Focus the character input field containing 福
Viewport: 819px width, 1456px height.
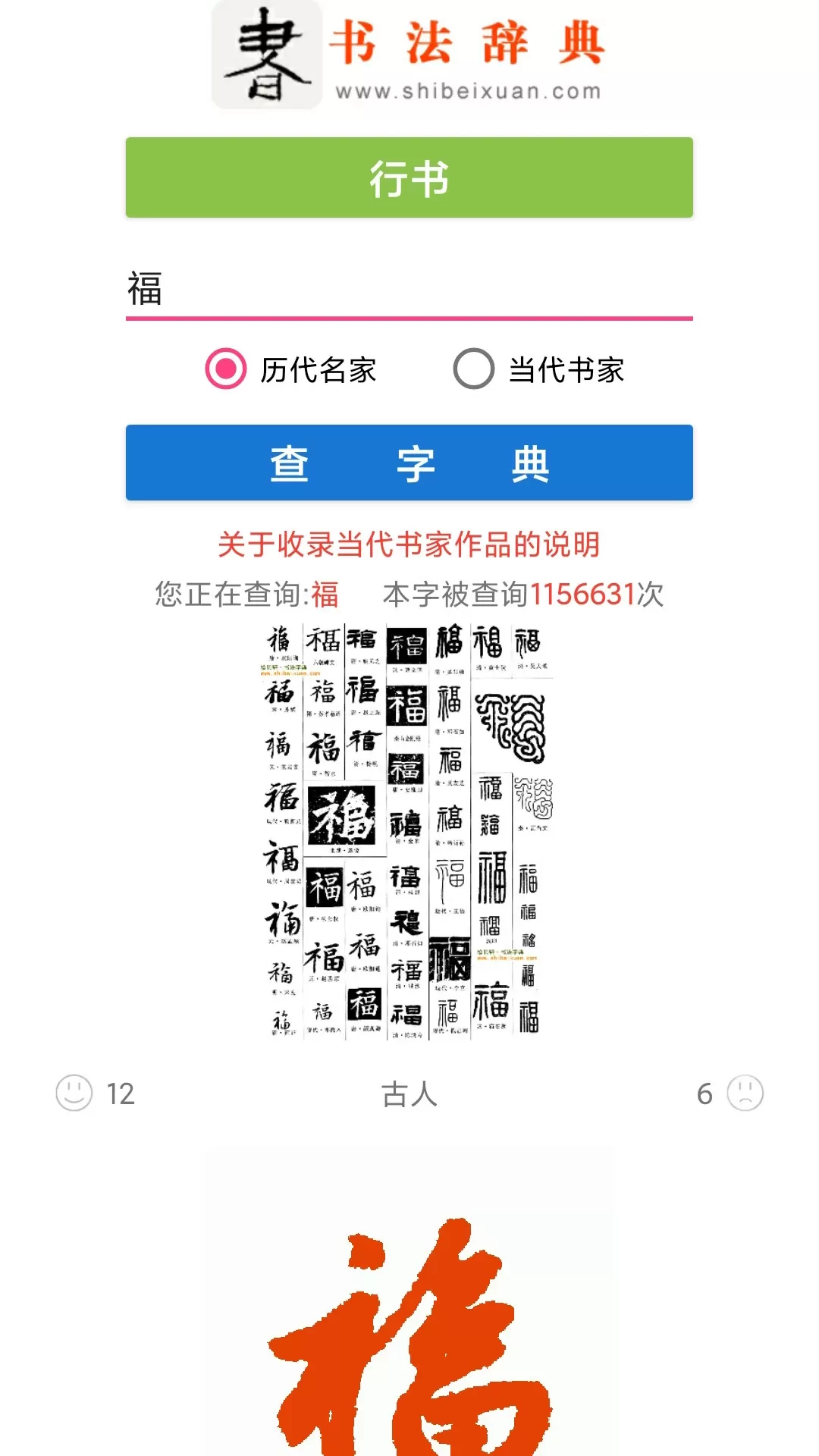pos(409,290)
